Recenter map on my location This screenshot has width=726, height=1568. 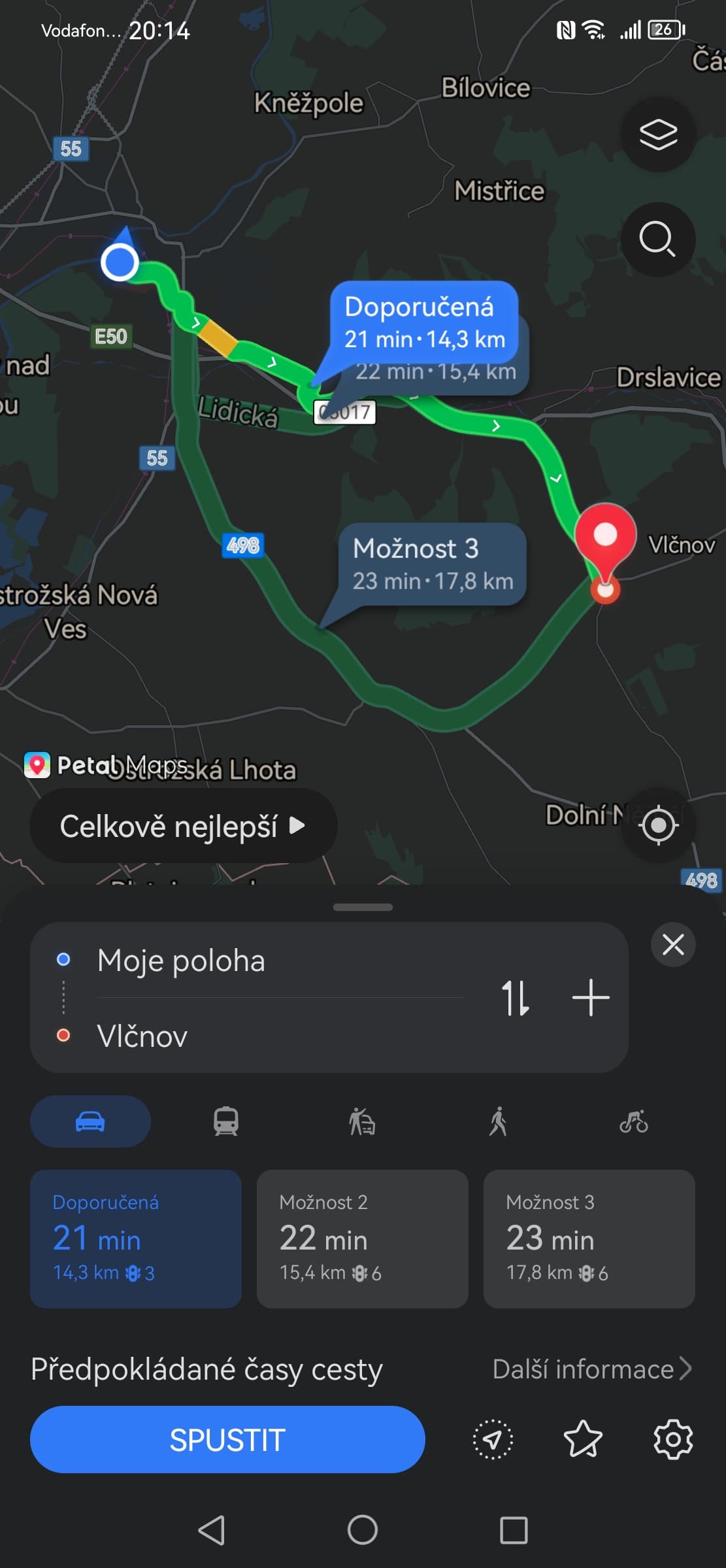658,825
